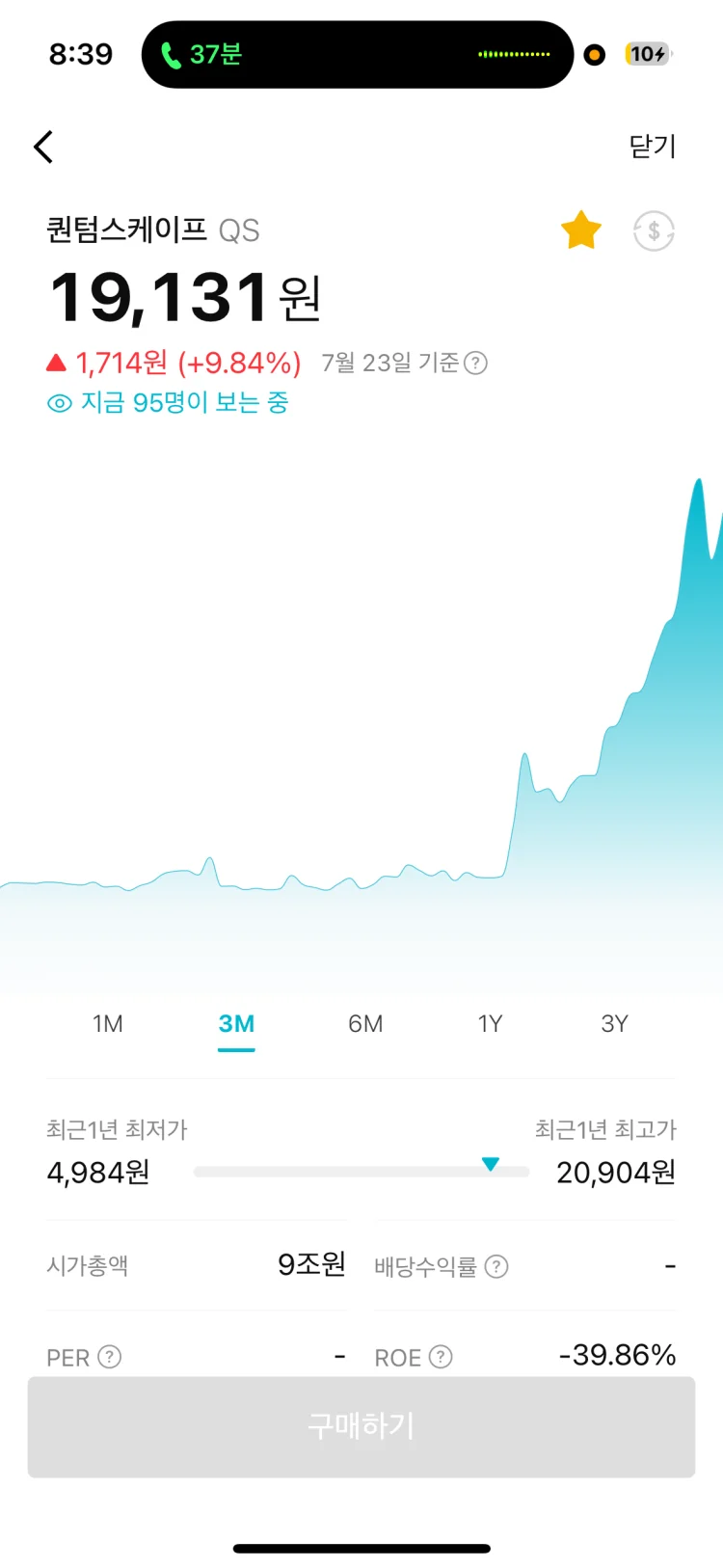
Task: Tap 닫기 to close the stock page
Action: point(653,147)
